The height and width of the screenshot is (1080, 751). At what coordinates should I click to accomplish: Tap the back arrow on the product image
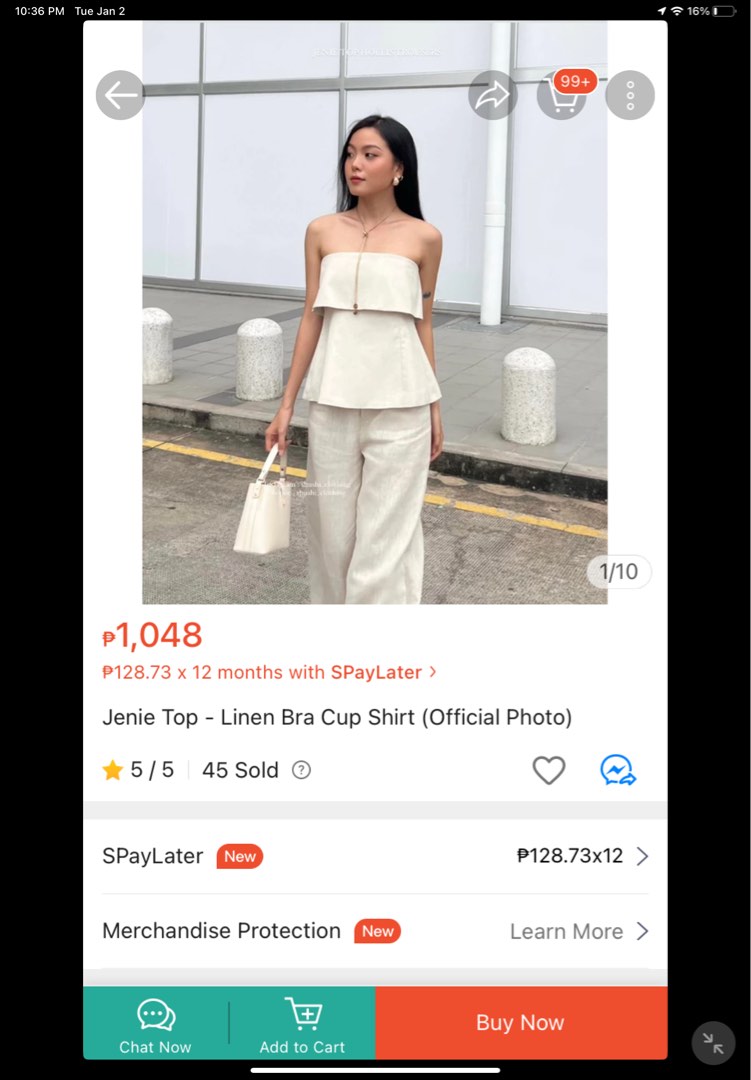[x=119, y=95]
